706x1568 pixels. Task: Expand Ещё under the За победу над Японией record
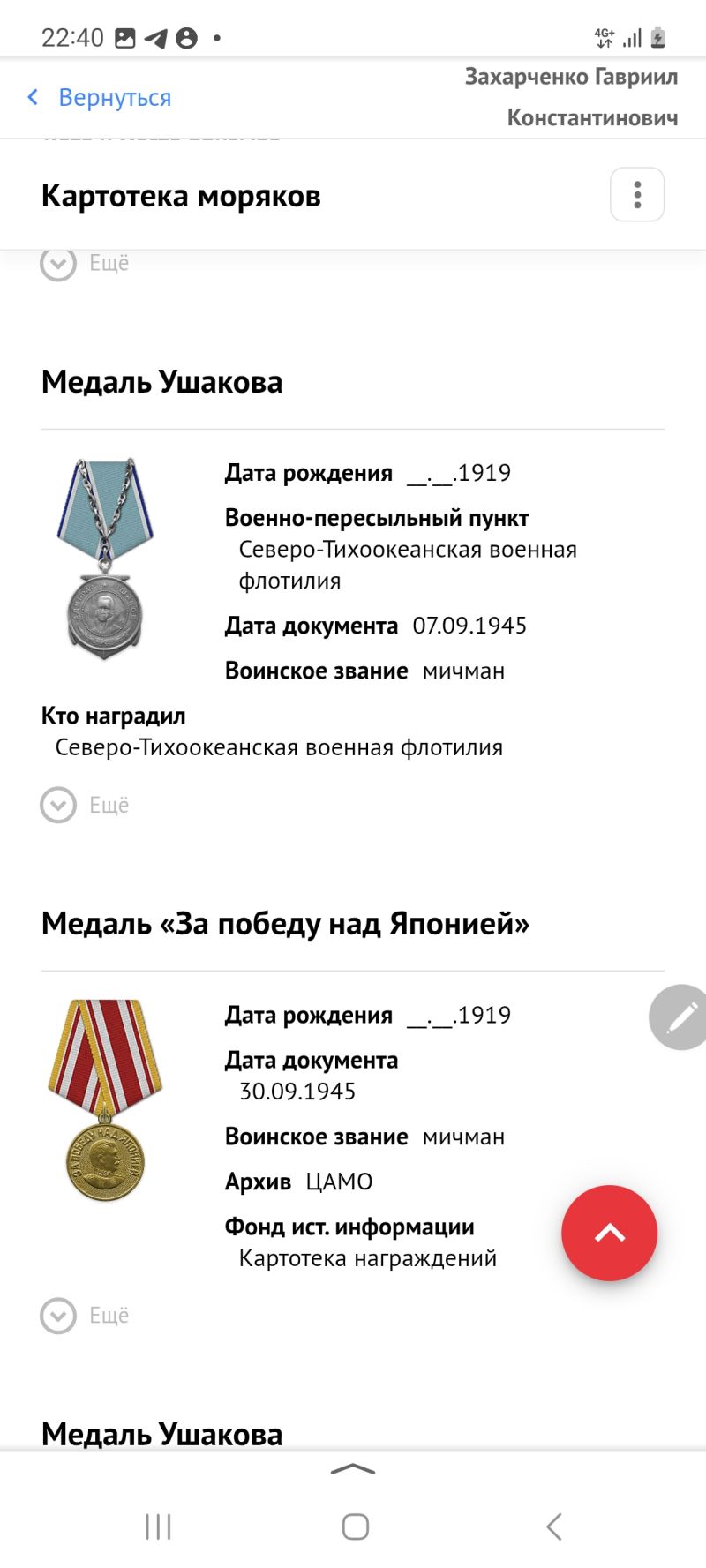(x=85, y=1316)
